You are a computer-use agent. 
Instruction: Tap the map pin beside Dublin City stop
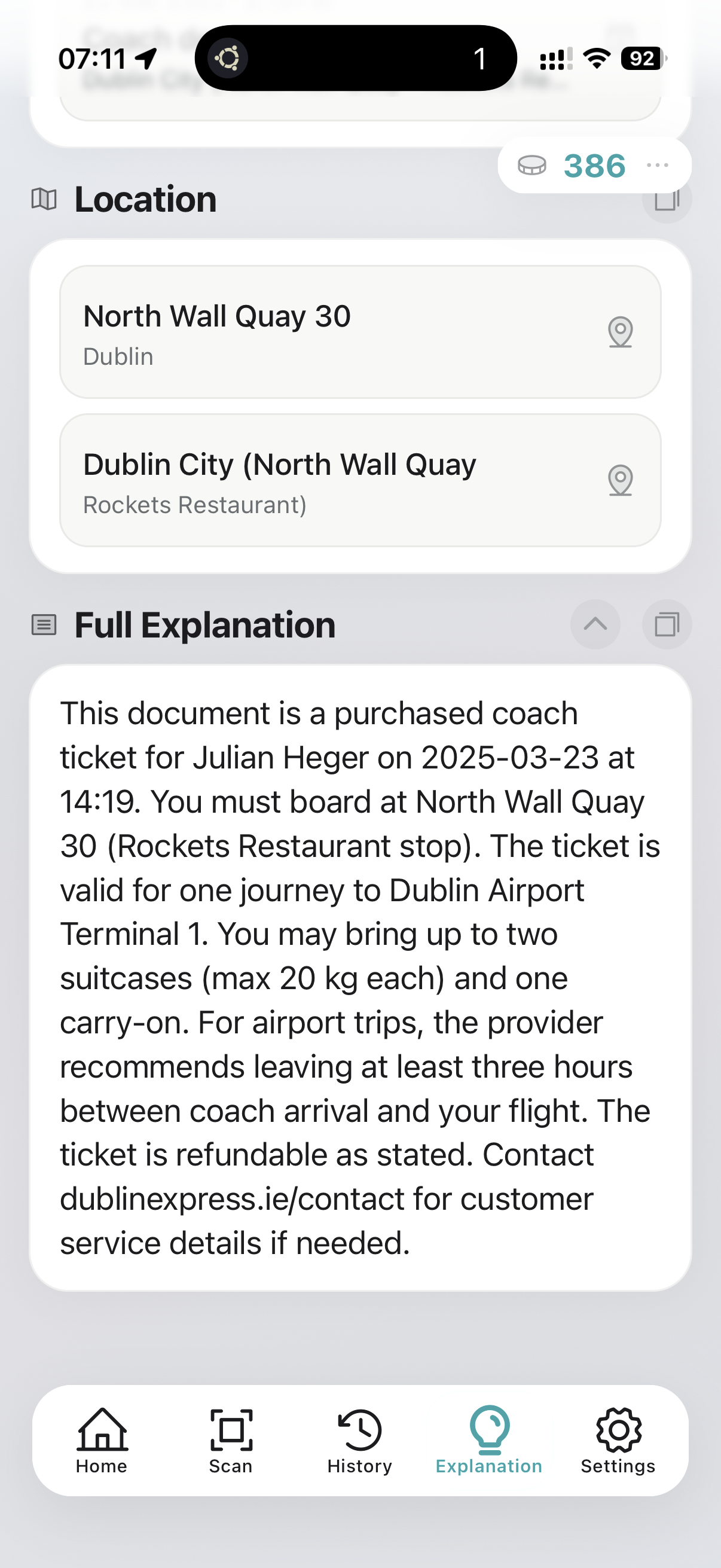click(621, 482)
